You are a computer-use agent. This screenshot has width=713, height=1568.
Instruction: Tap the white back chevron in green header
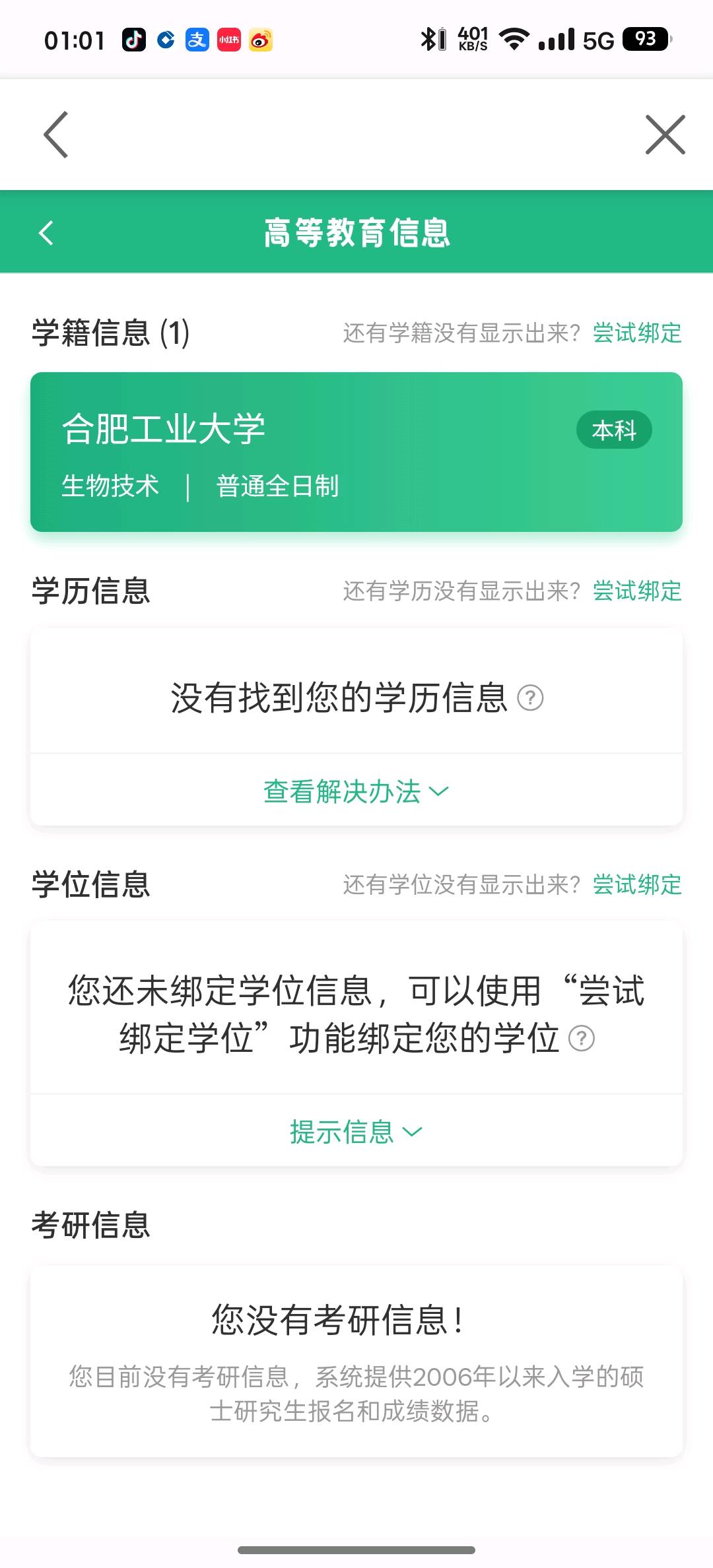[x=46, y=234]
